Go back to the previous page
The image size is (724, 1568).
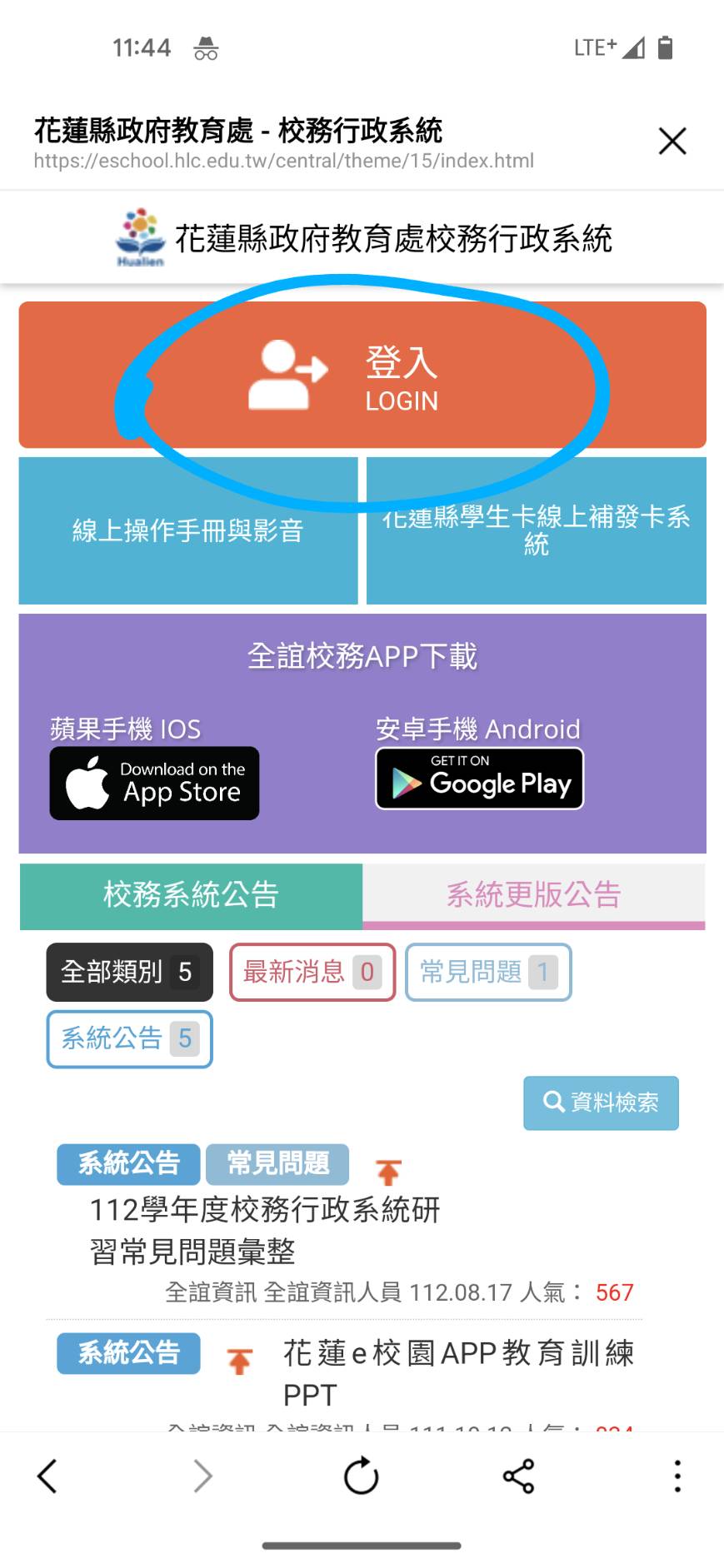47,1476
